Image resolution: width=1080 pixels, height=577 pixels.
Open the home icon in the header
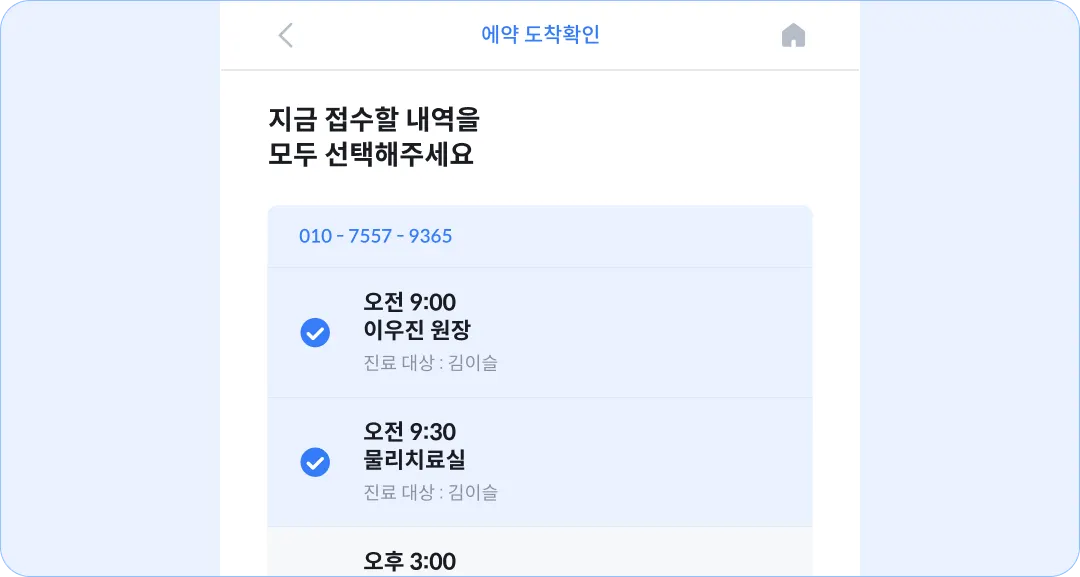pos(793,36)
